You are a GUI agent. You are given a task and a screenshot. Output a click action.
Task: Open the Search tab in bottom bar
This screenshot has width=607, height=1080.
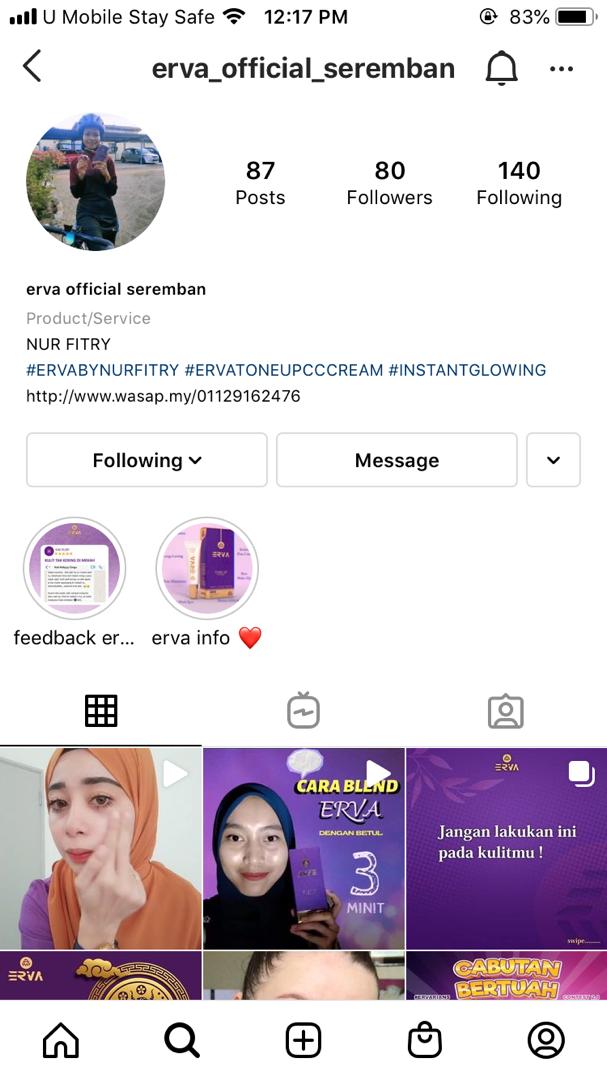click(x=182, y=1040)
